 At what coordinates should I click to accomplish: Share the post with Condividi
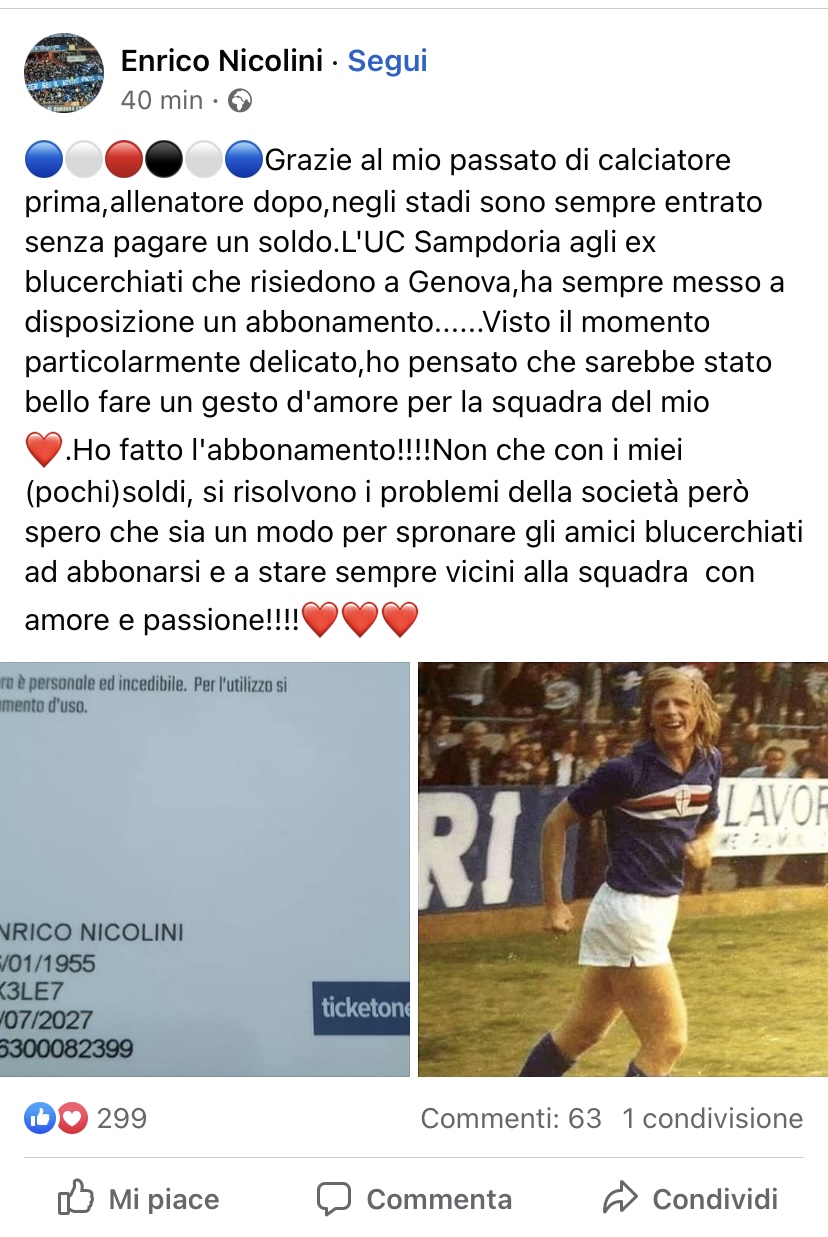tap(690, 1198)
